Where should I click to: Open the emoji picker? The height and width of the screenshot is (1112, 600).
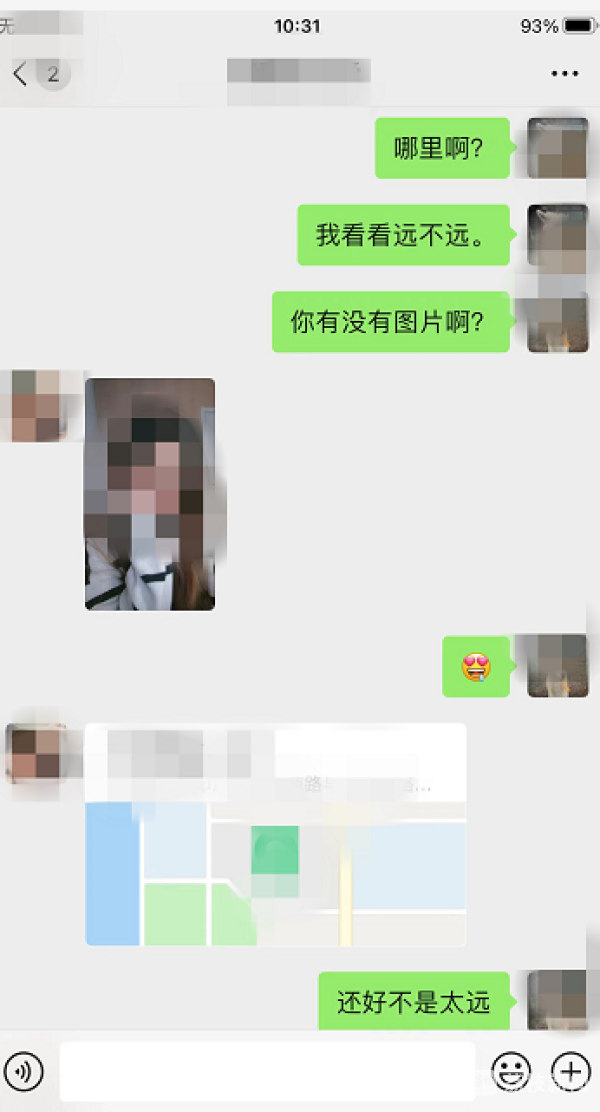[x=511, y=1072]
